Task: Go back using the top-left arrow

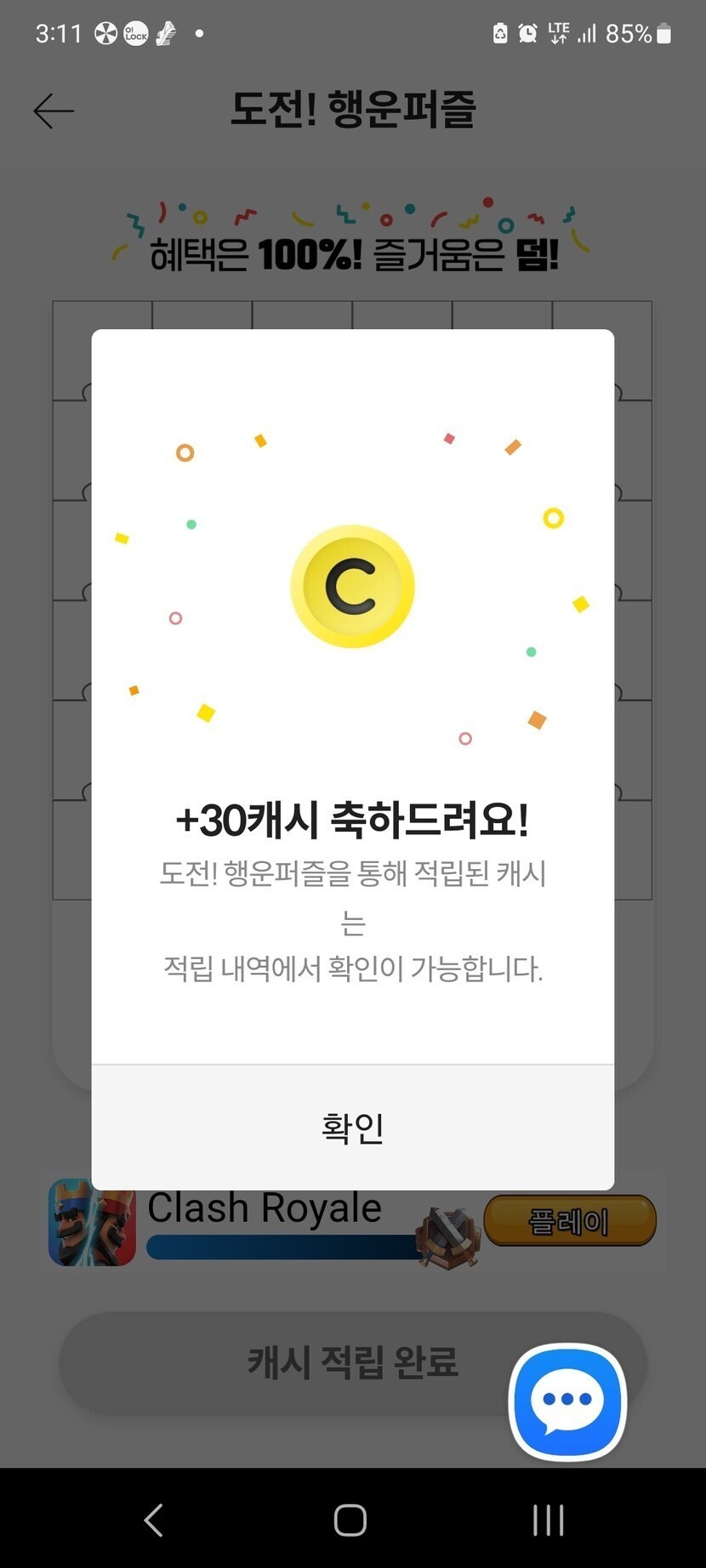Action: click(54, 111)
